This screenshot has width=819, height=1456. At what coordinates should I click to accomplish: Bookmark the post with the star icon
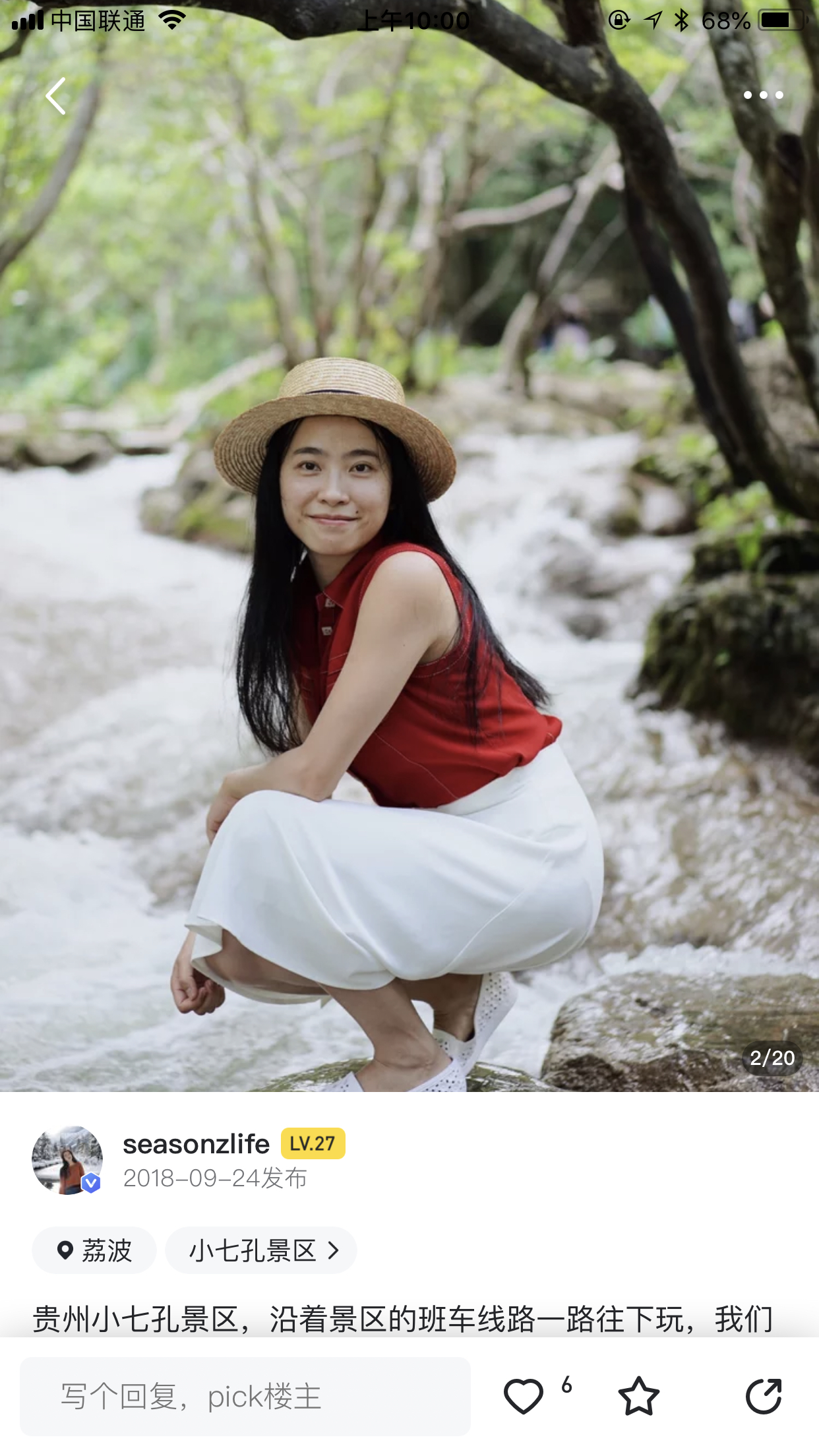638,1396
